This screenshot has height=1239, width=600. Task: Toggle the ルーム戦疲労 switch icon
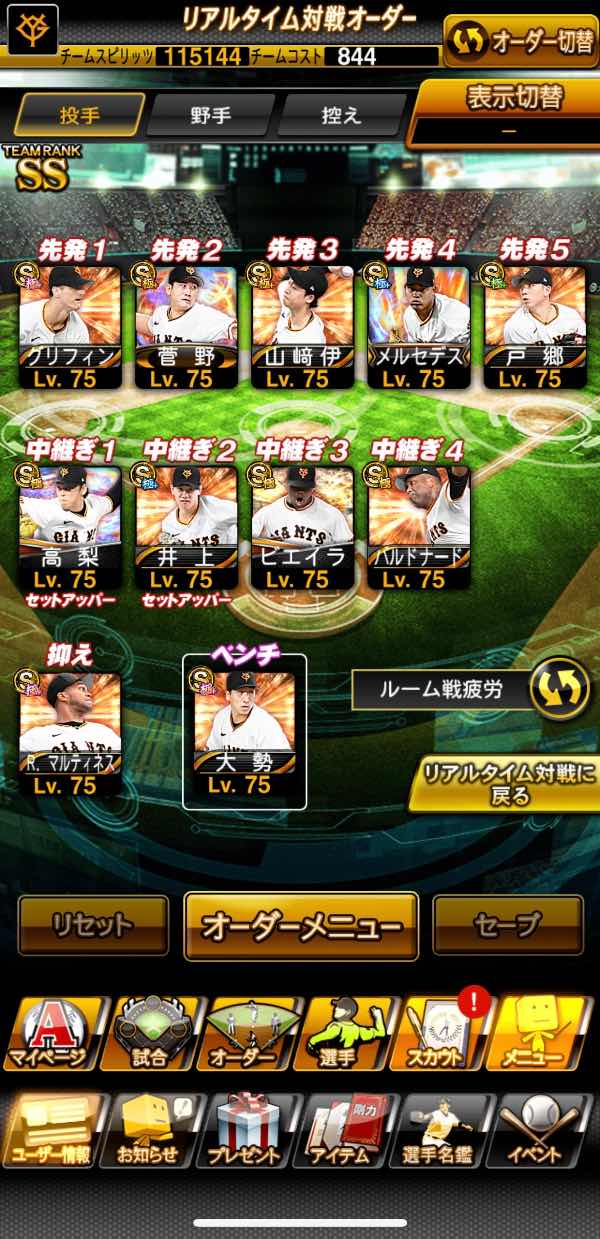559,688
